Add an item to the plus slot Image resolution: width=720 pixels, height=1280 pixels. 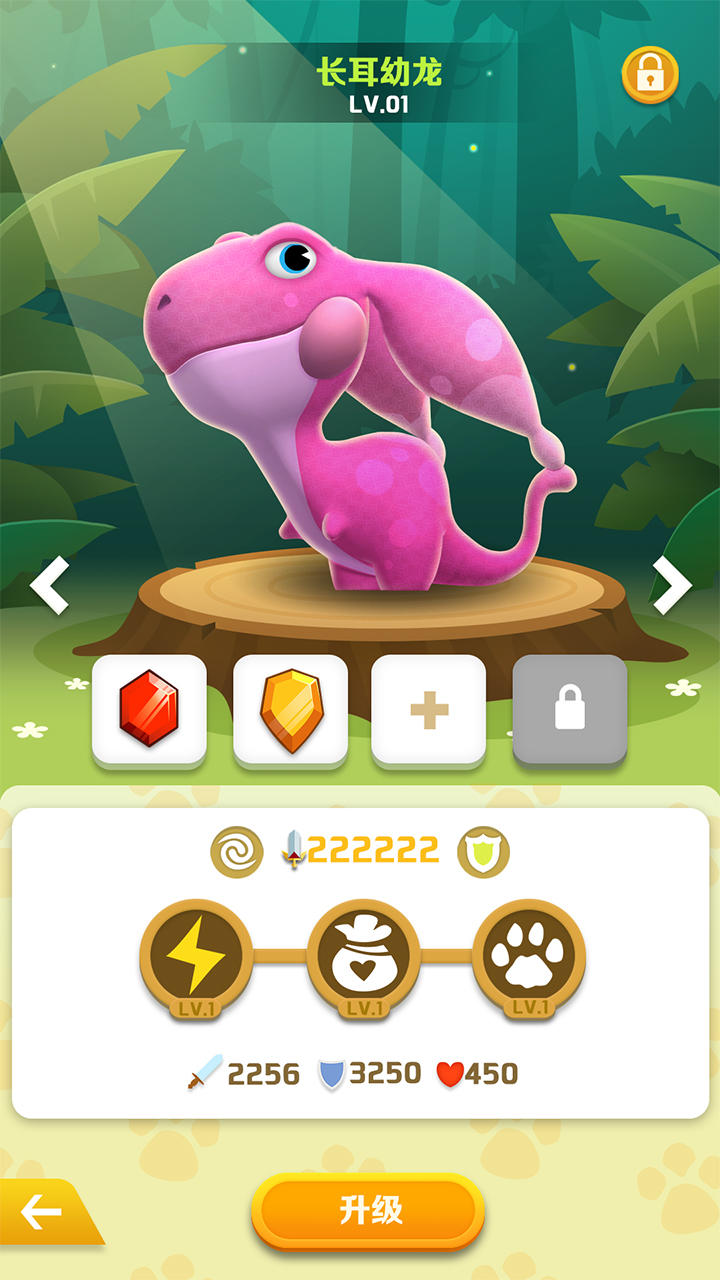pos(428,710)
